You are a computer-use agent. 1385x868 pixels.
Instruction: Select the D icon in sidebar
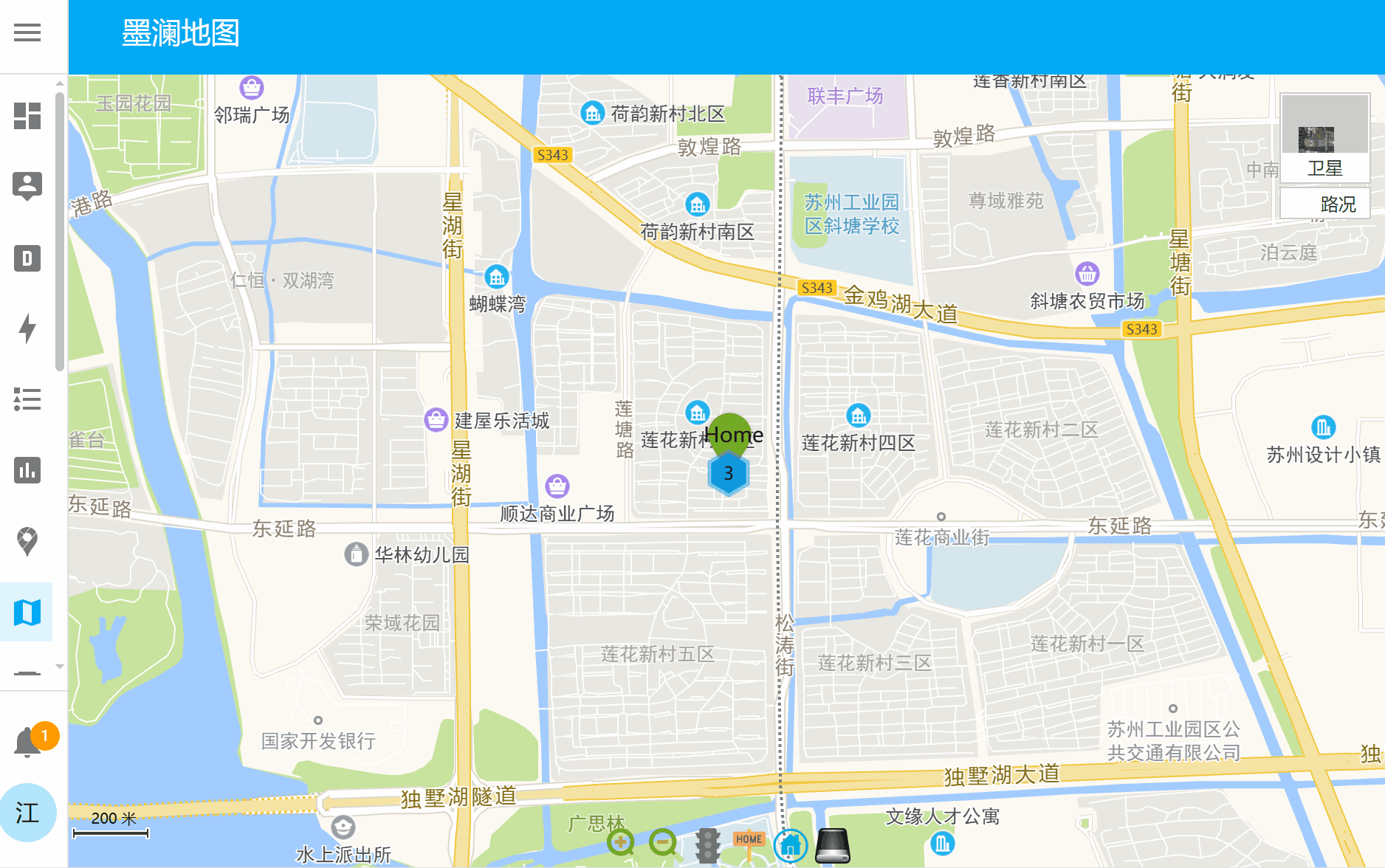[x=27, y=258]
